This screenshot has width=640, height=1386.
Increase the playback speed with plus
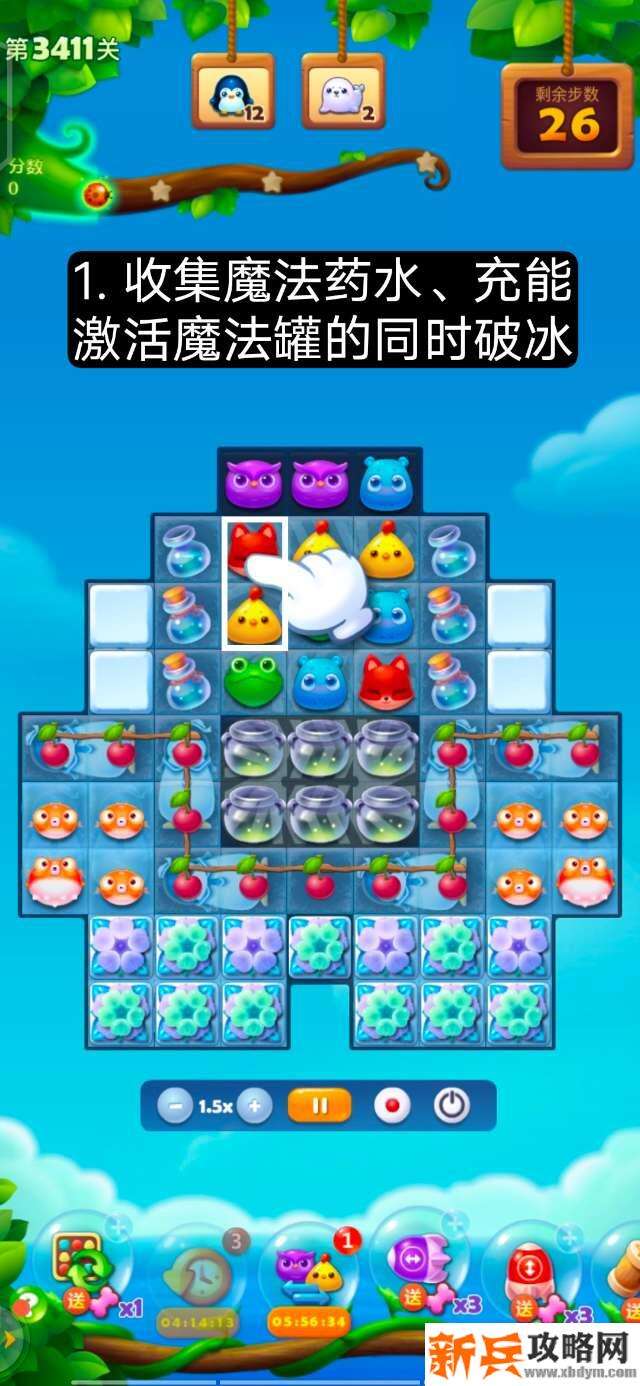coord(255,1106)
